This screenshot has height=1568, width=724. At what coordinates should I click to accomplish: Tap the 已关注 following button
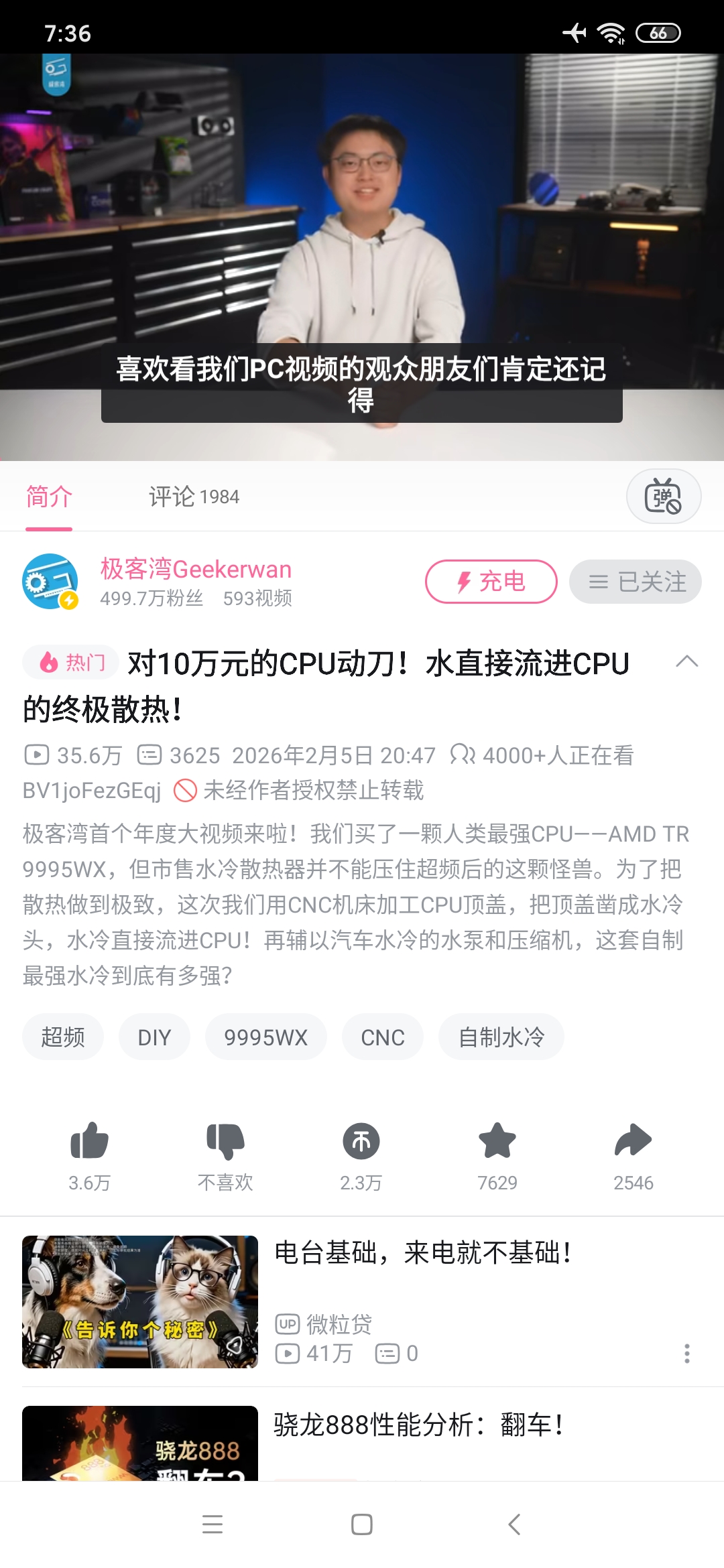tap(635, 582)
